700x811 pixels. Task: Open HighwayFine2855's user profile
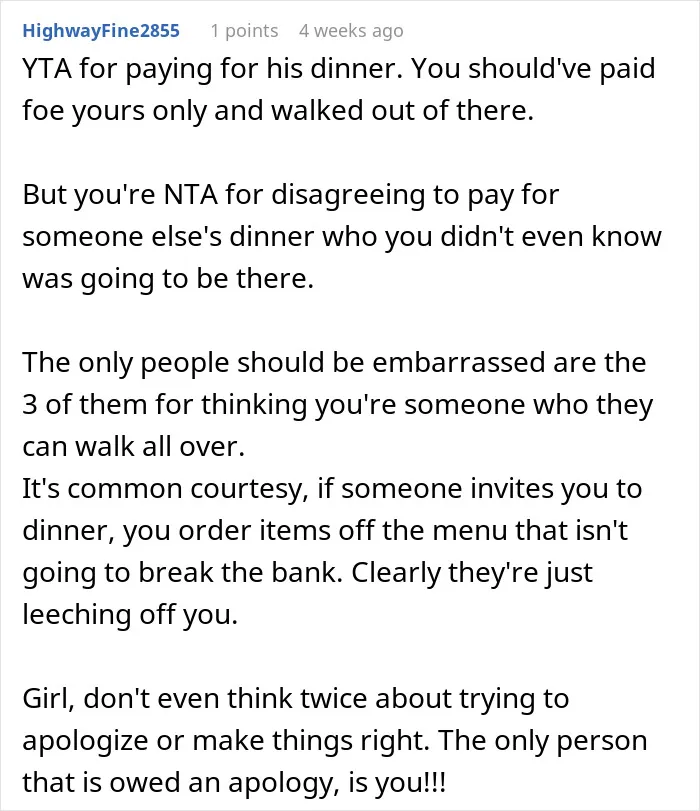point(101,31)
